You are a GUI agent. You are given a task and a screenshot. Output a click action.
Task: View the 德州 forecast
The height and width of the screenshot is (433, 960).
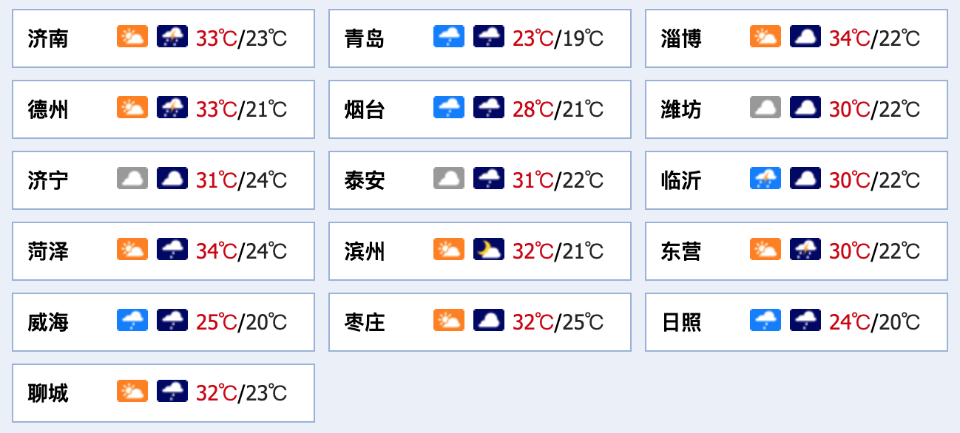click(x=163, y=109)
